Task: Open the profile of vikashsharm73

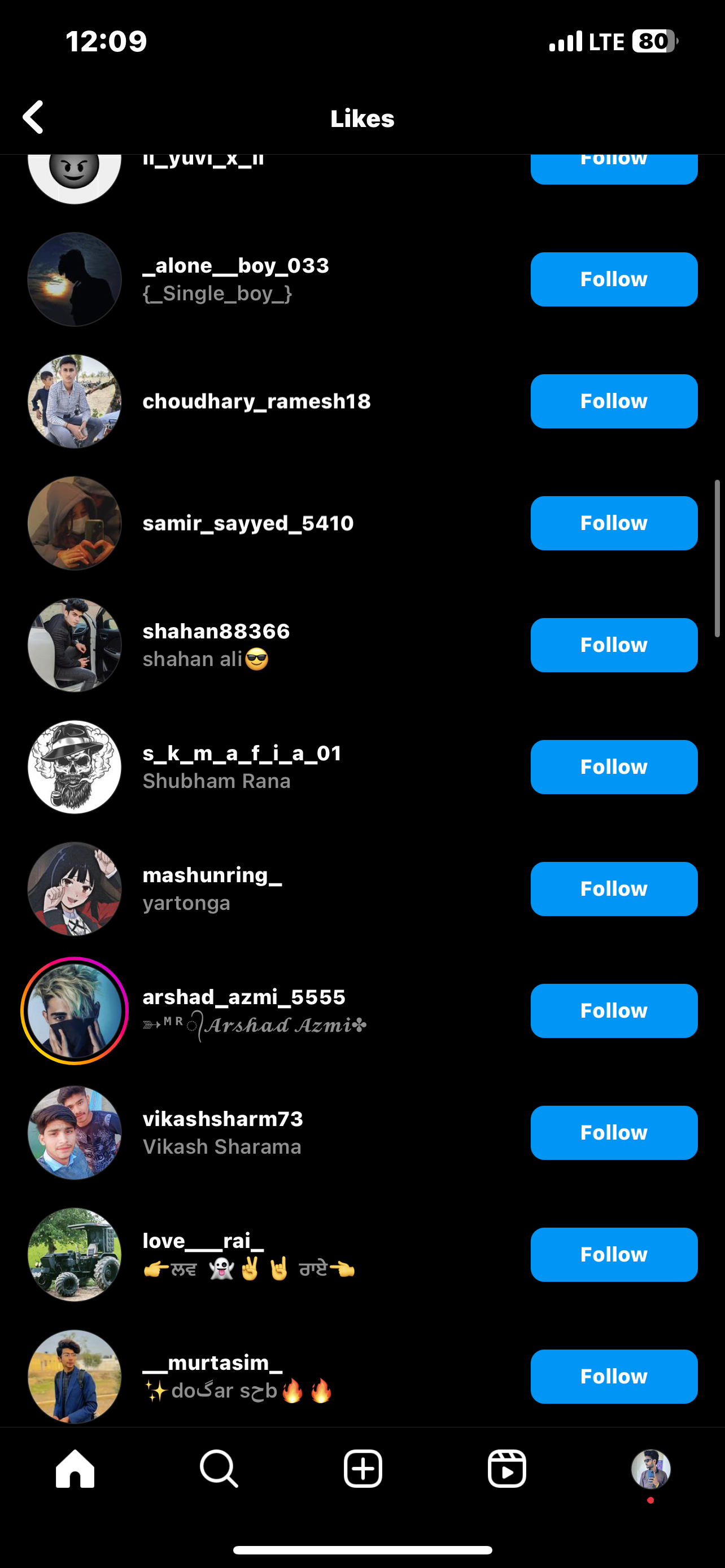Action: [x=223, y=1119]
